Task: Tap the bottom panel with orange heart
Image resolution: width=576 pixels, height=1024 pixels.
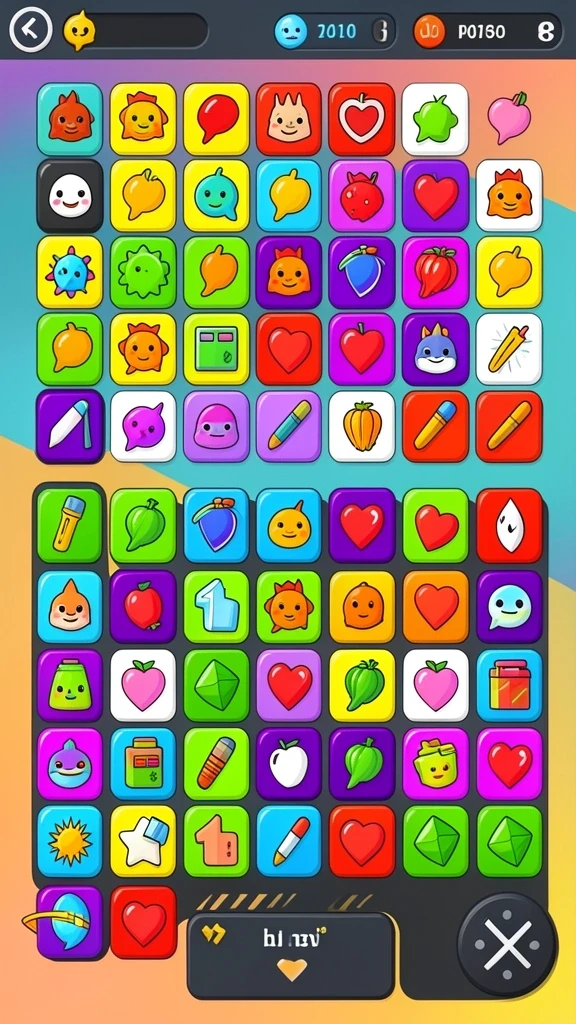Action: pyautogui.click(x=291, y=955)
